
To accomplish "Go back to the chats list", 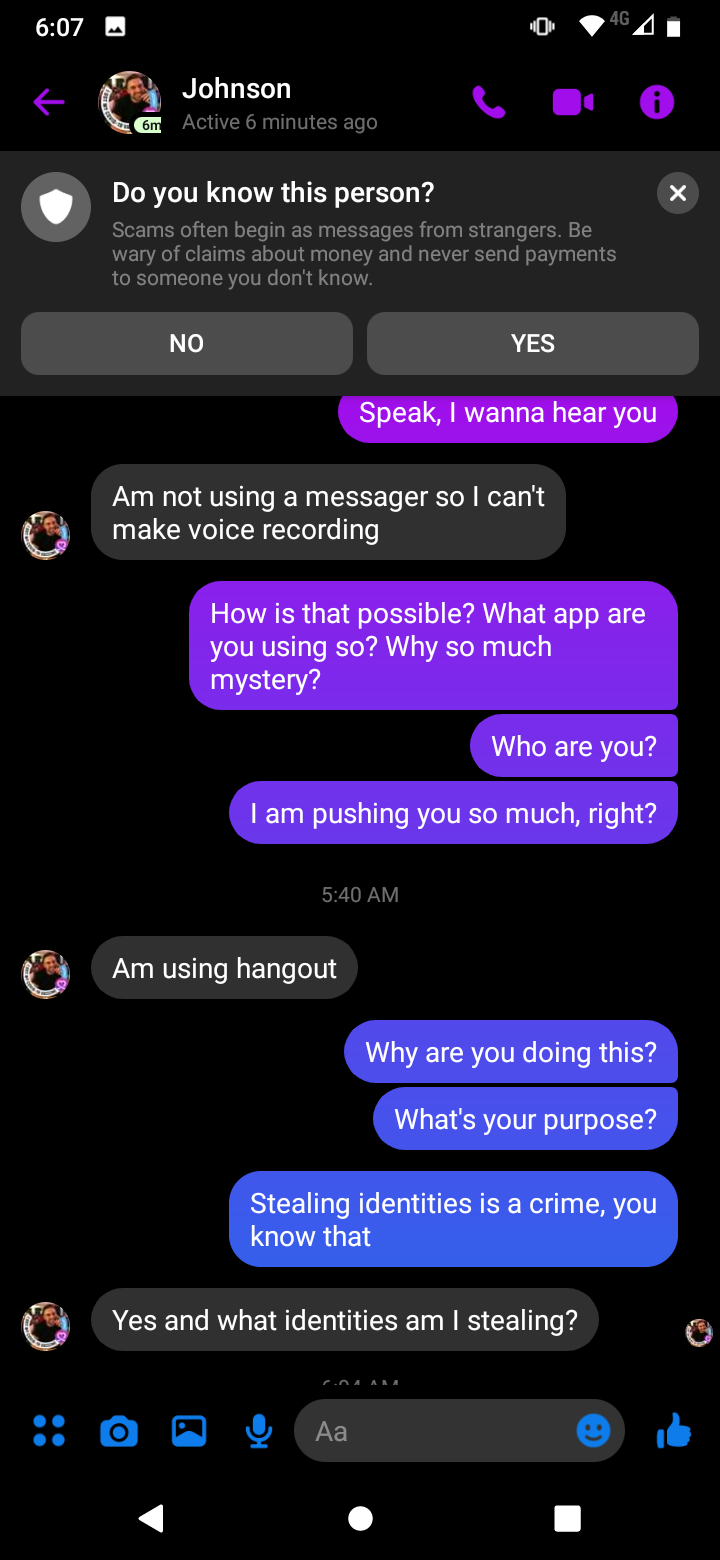I will tap(48, 102).
